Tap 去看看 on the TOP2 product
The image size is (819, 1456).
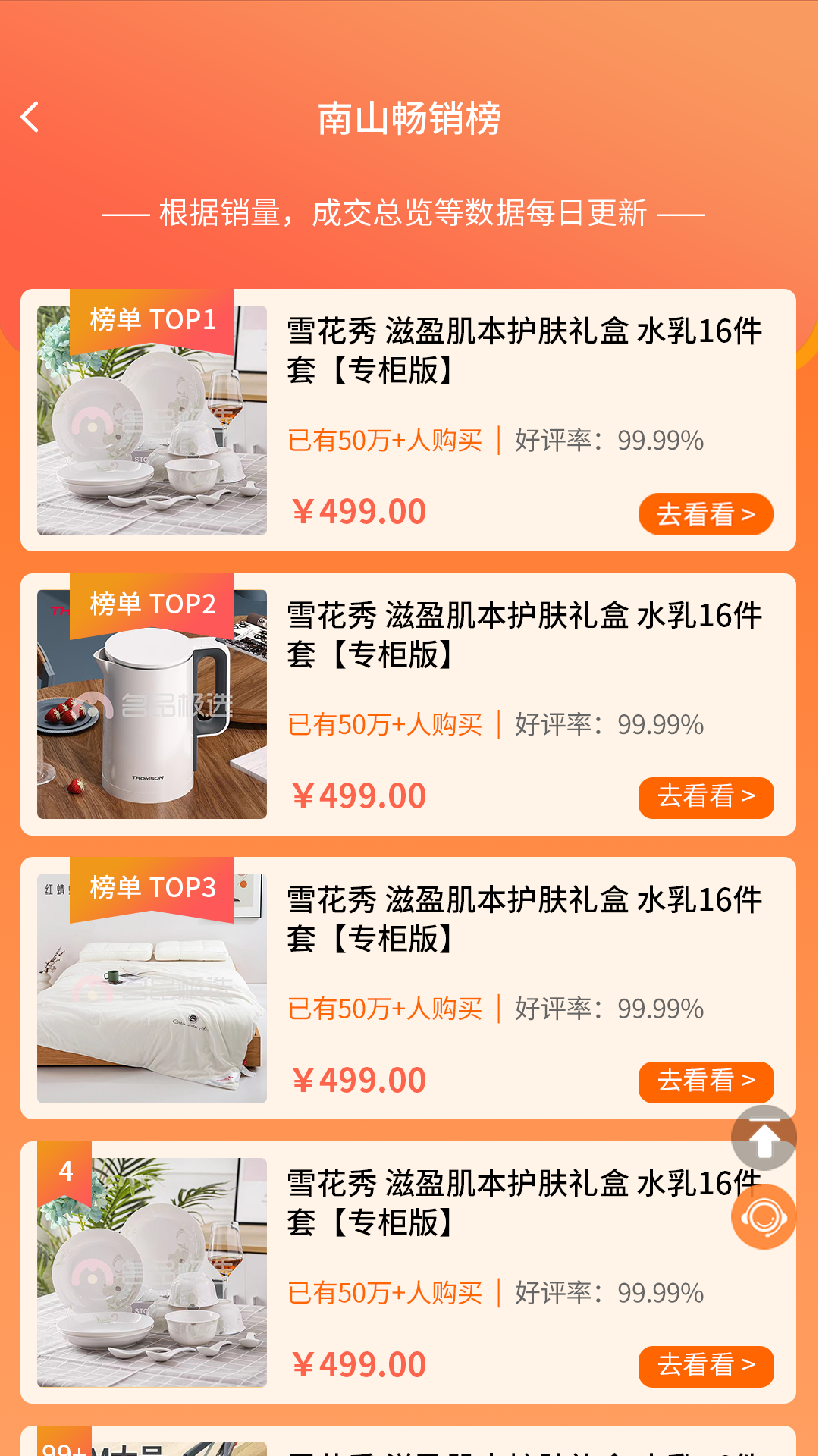(705, 797)
